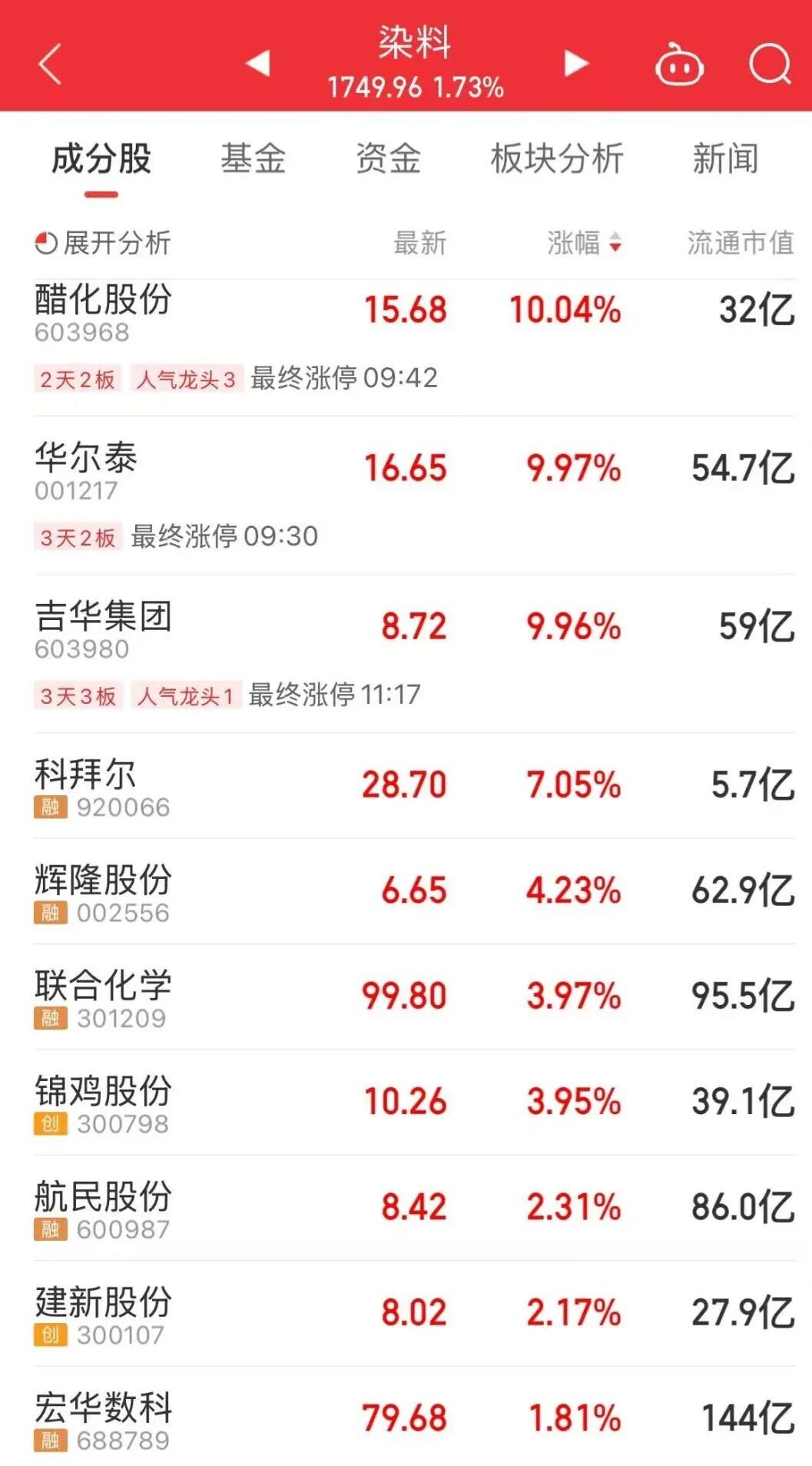View details for 锦鸡股份 300798
The width and height of the screenshot is (812, 1466).
coord(104,1103)
